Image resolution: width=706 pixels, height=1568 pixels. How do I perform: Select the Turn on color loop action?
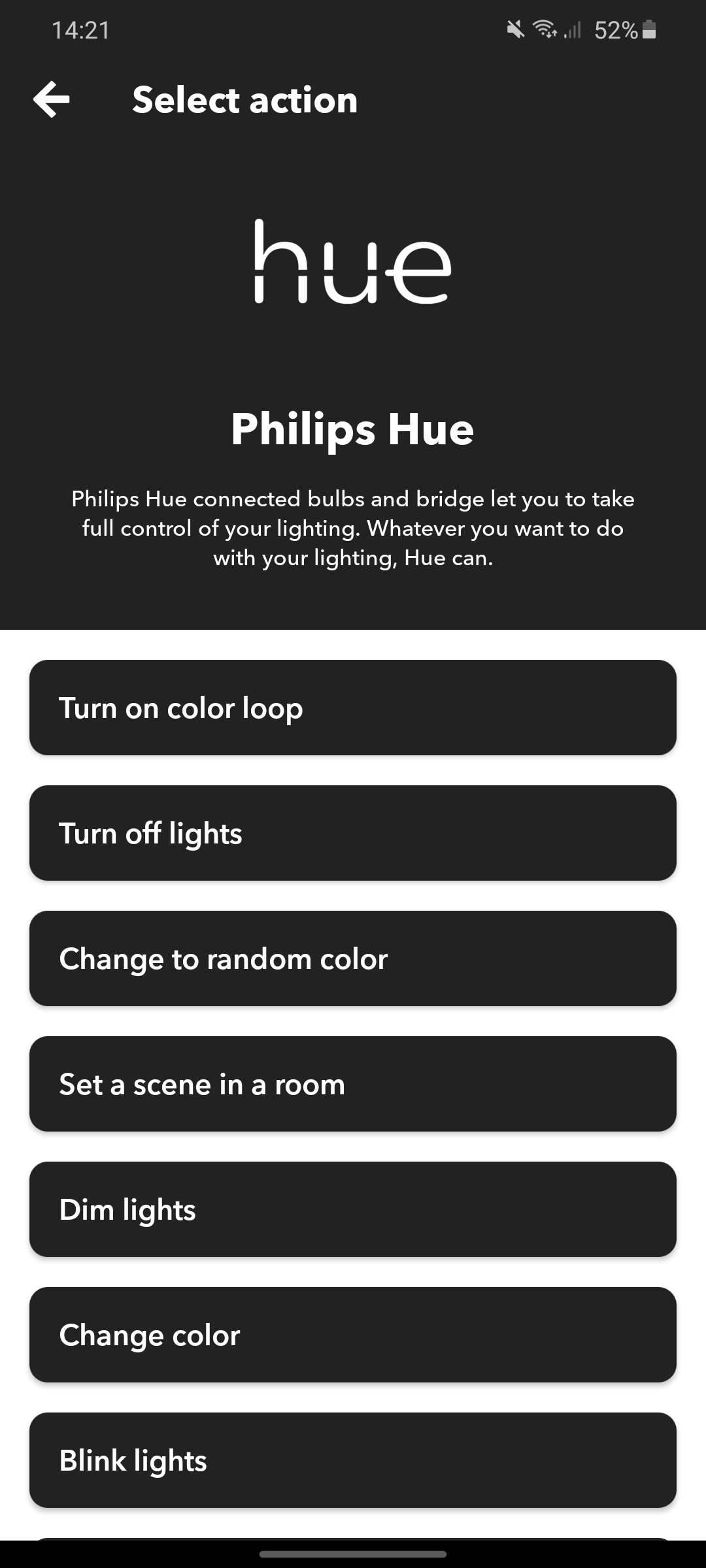pyautogui.click(x=353, y=708)
